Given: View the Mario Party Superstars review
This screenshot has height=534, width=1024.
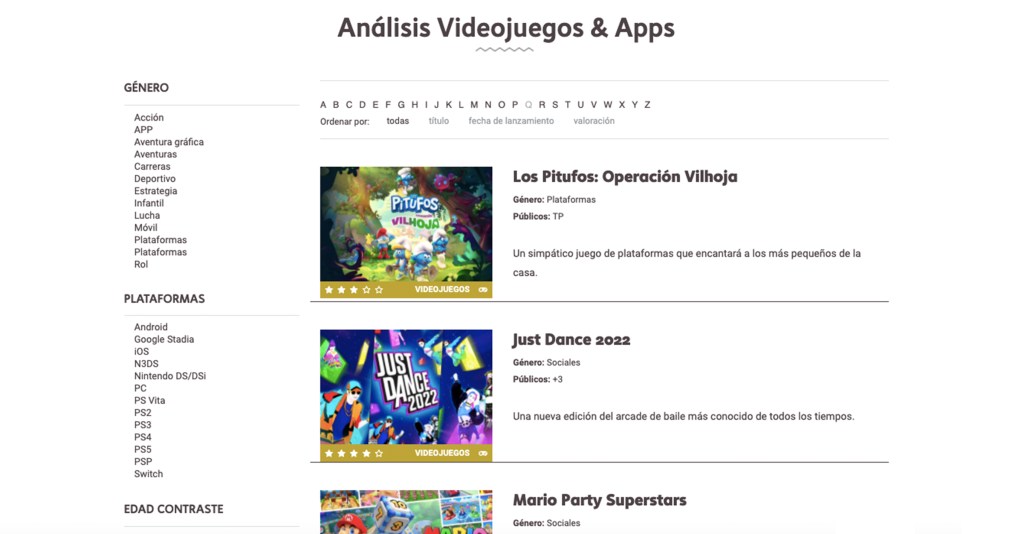Looking at the screenshot, I should (600, 500).
